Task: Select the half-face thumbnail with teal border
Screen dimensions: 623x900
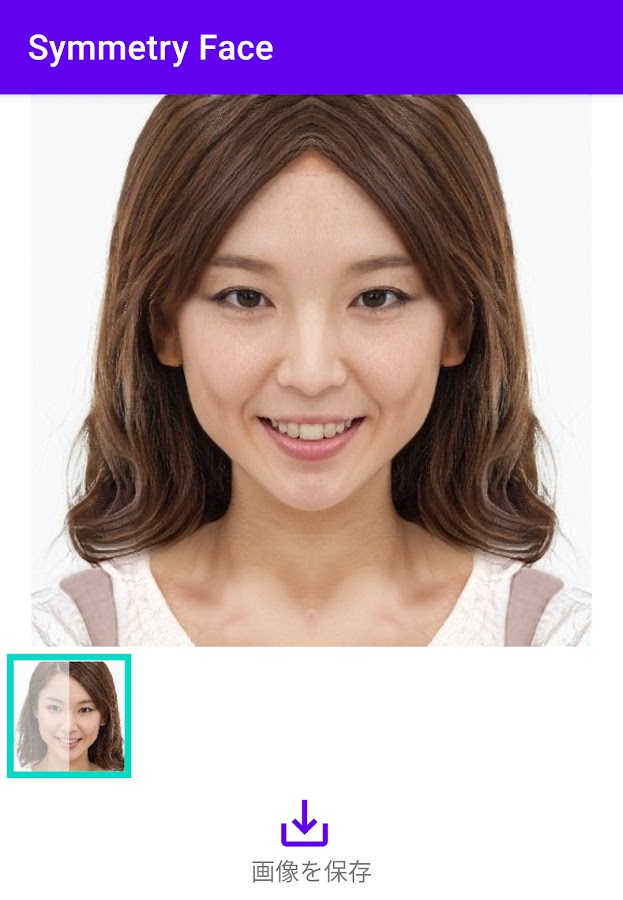Action: [69, 716]
